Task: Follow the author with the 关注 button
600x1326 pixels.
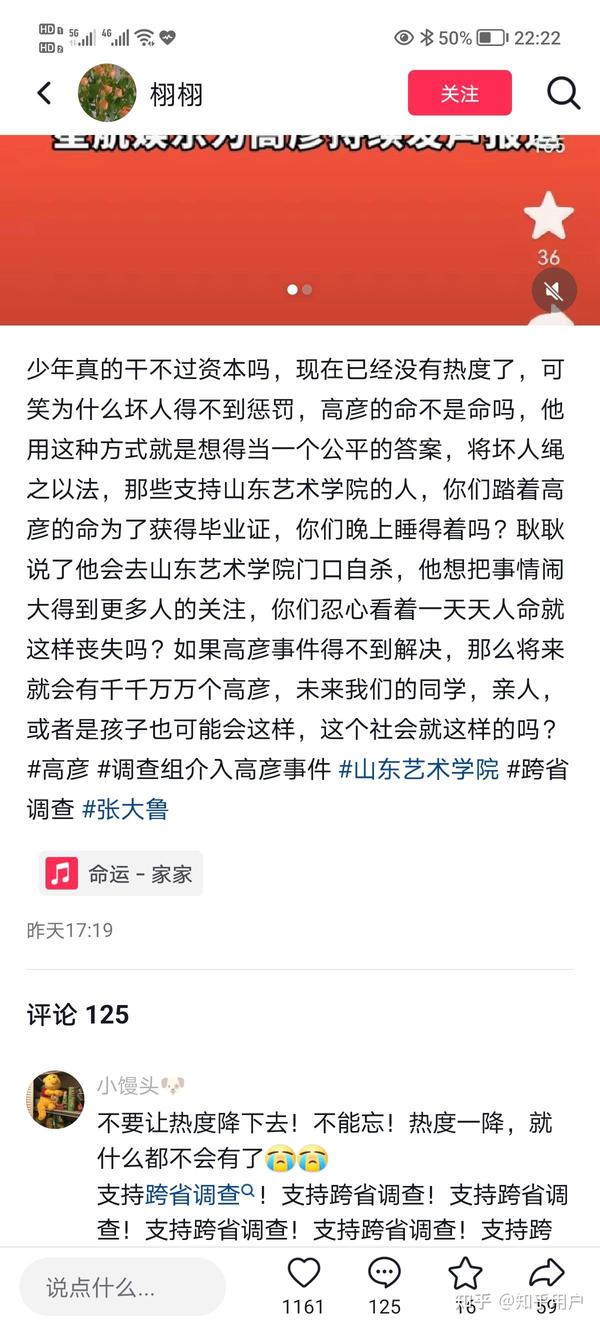Action: click(x=460, y=93)
